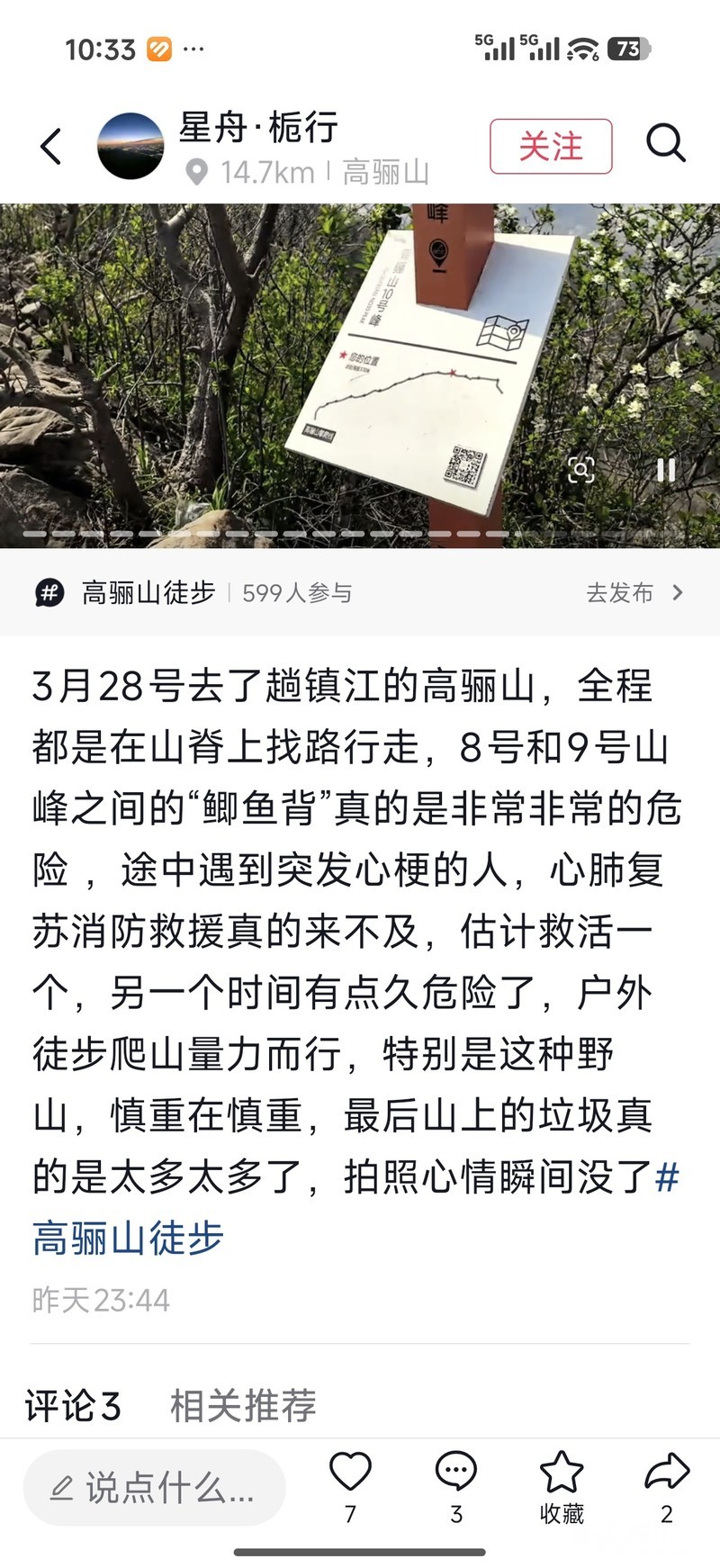Open the 高骊山徒步 topic row

[x=148, y=592]
